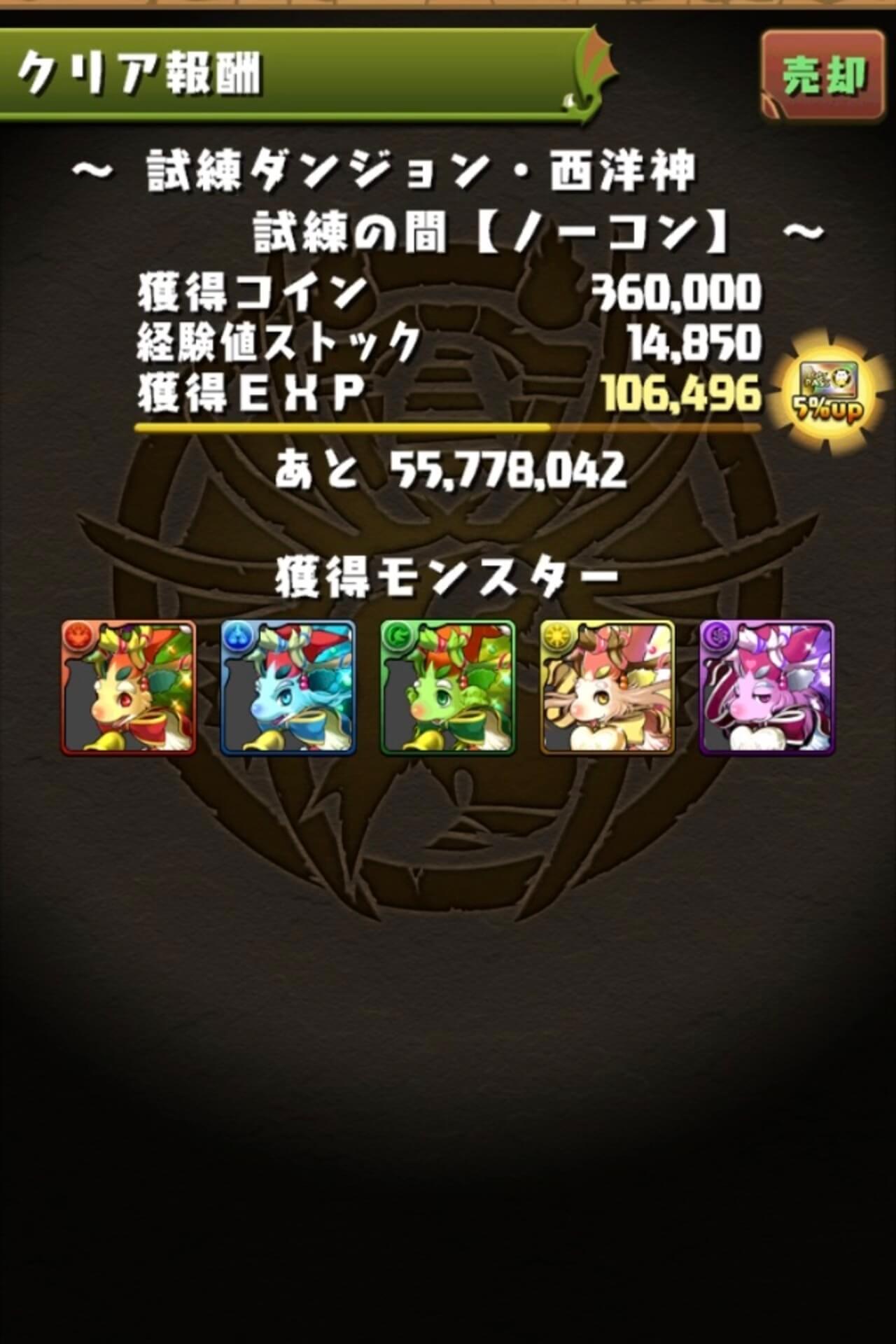Image resolution: width=896 pixels, height=1344 pixels.
Task: Tap the 売却 sell button
Action: tap(824, 76)
